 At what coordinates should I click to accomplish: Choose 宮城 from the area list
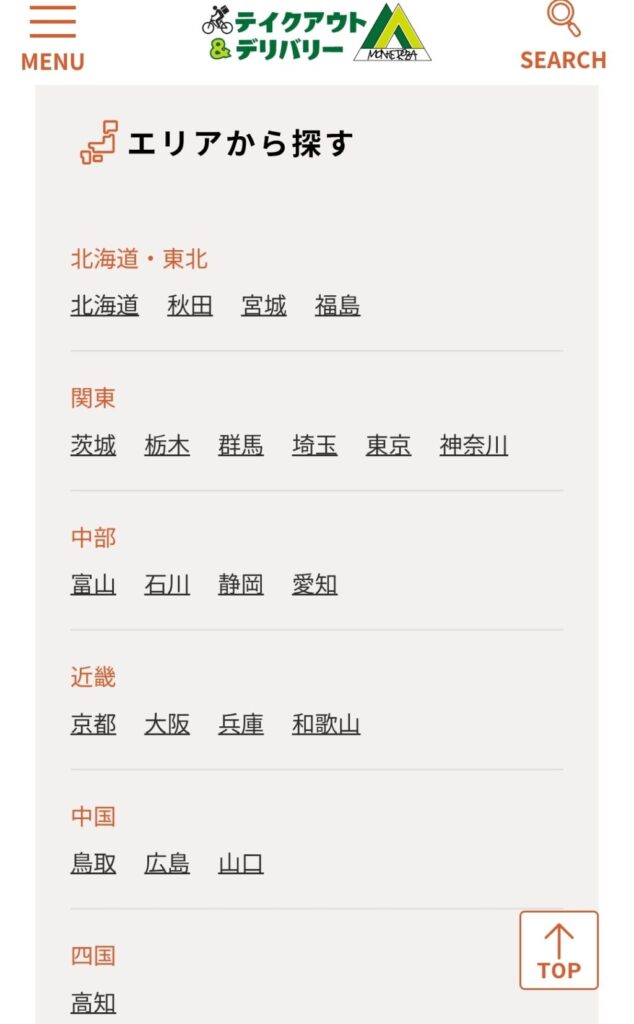pos(264,306)
